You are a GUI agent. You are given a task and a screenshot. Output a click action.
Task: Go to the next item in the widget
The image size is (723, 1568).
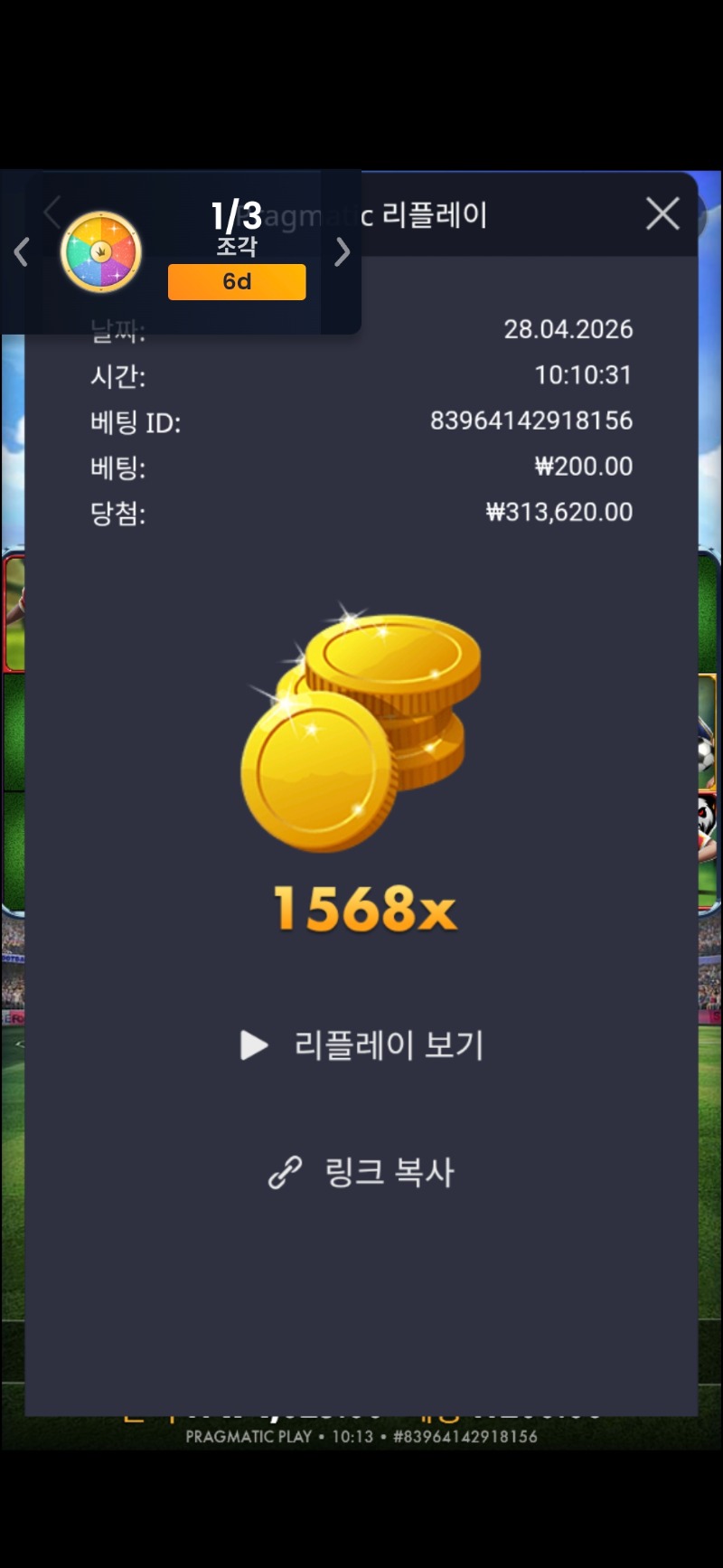tap(342, 252)
